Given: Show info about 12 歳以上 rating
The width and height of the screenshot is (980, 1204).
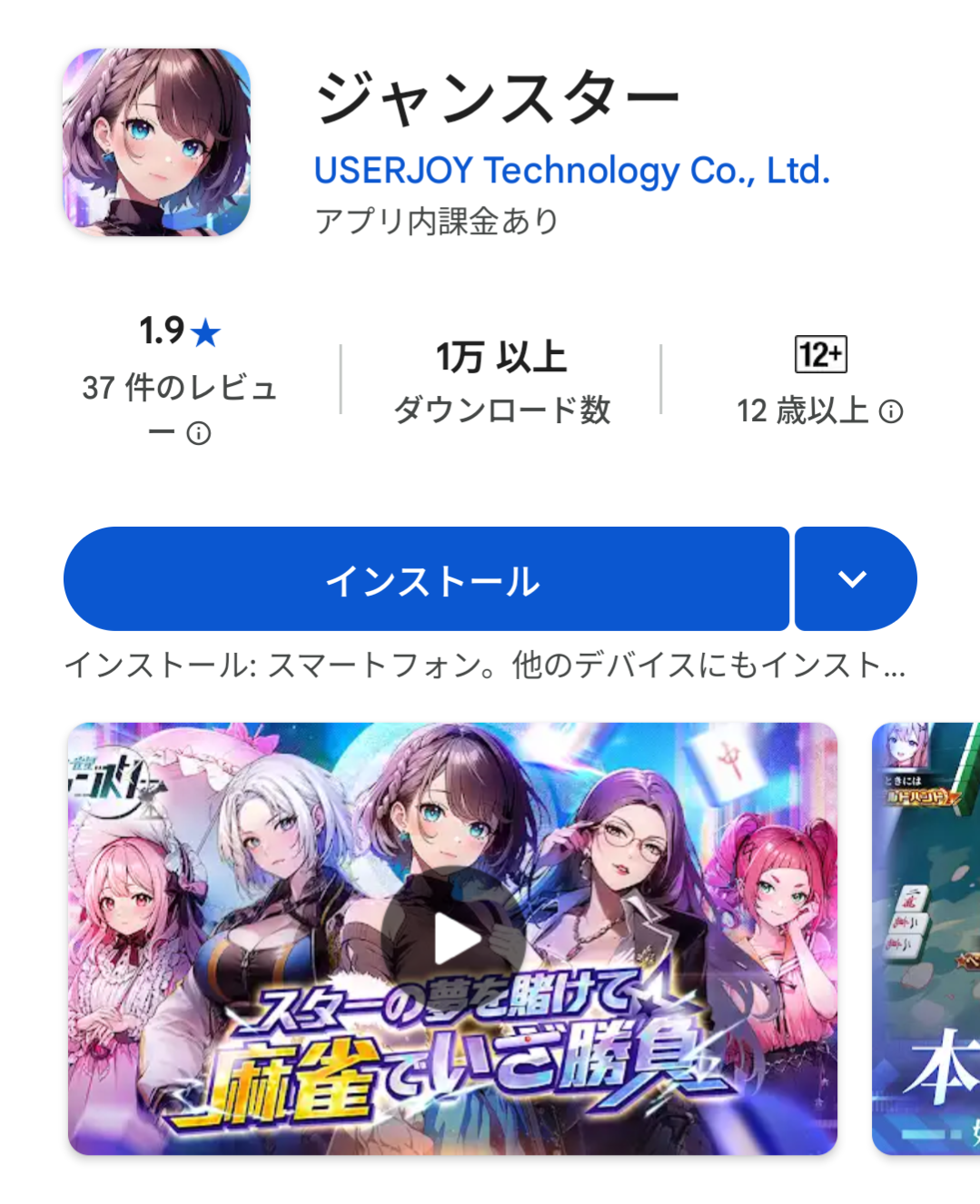Looking at the screenshot, I should pos(892,412).
